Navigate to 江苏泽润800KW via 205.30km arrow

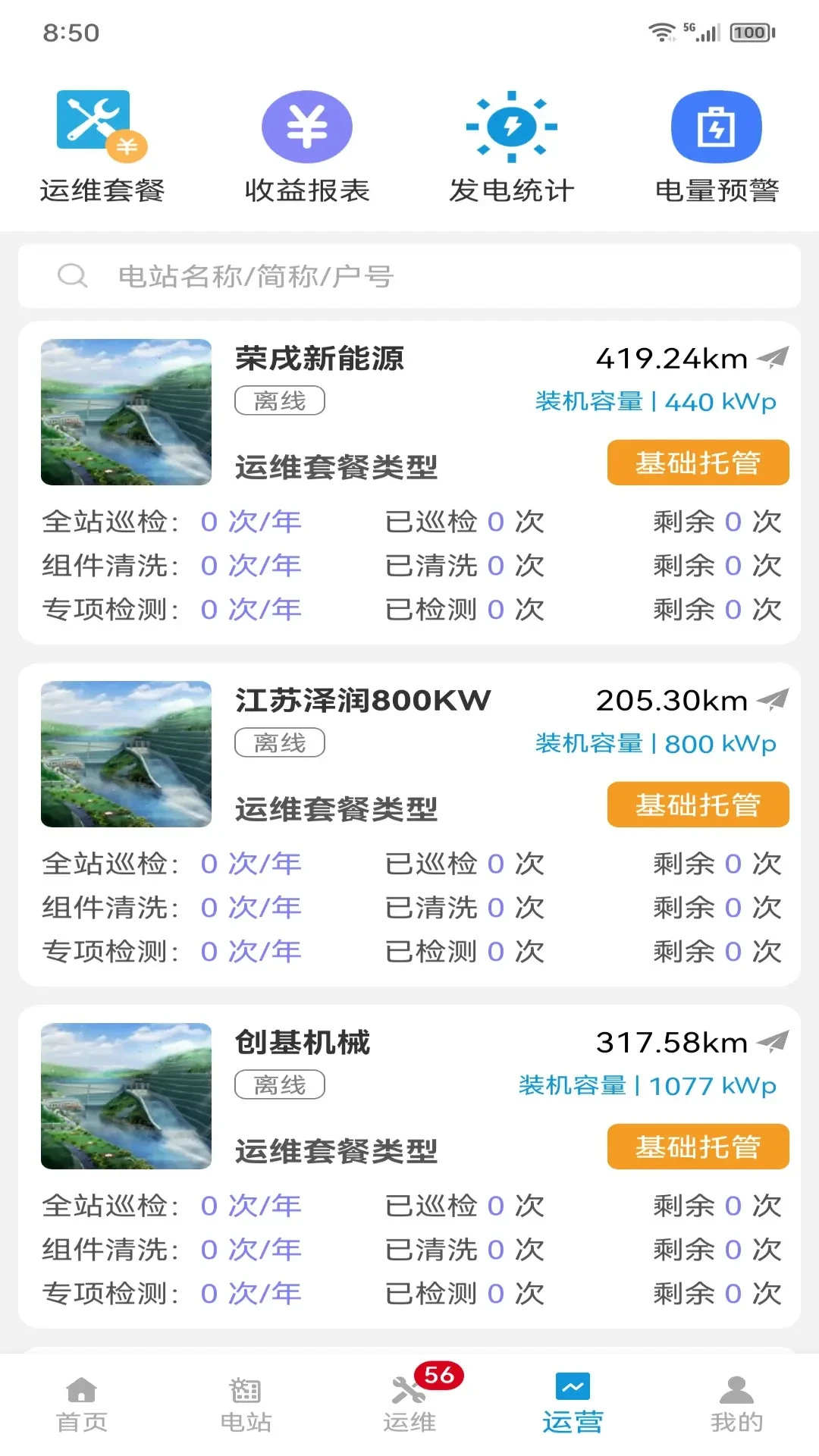(773, 699)
